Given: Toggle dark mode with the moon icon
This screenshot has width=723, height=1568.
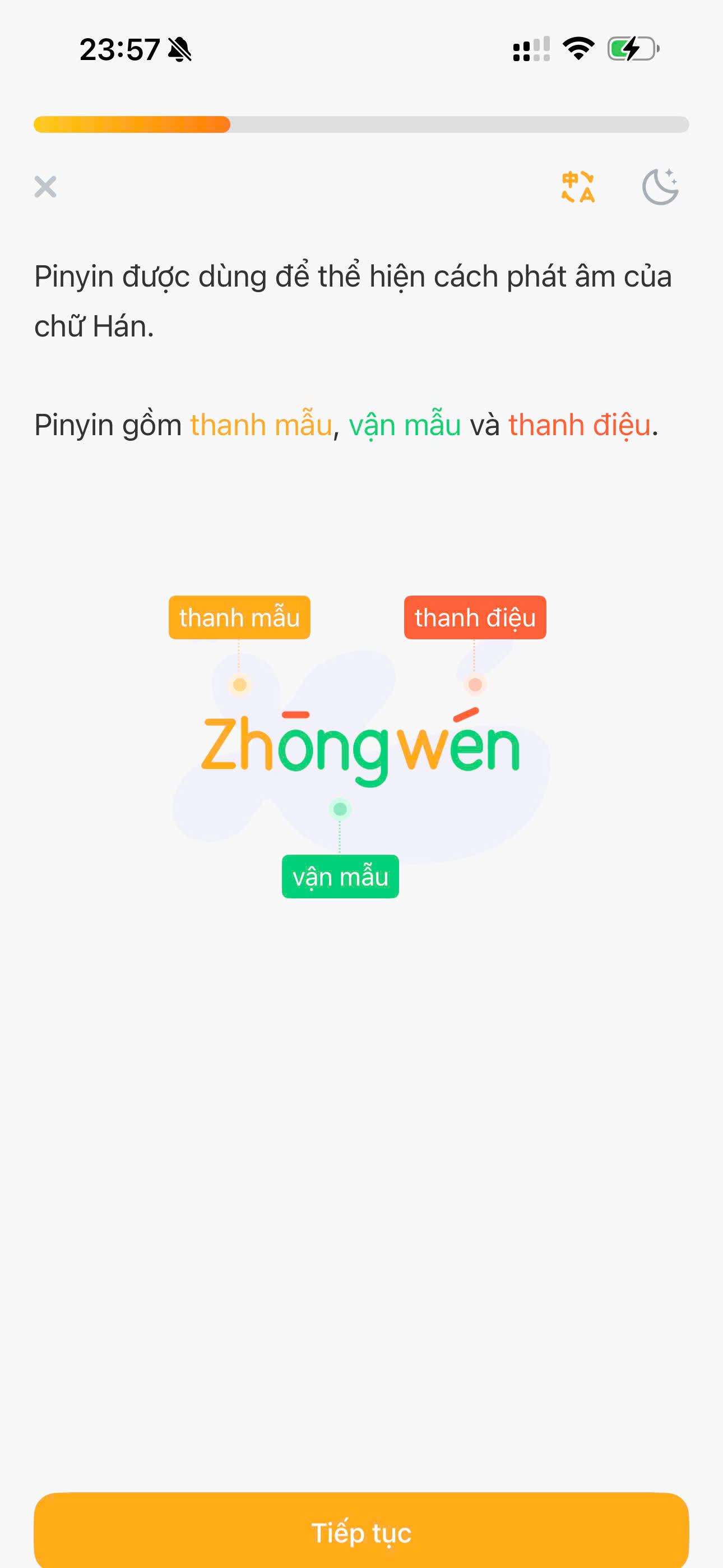Looking at the screenshot, I should pos(661,186).
